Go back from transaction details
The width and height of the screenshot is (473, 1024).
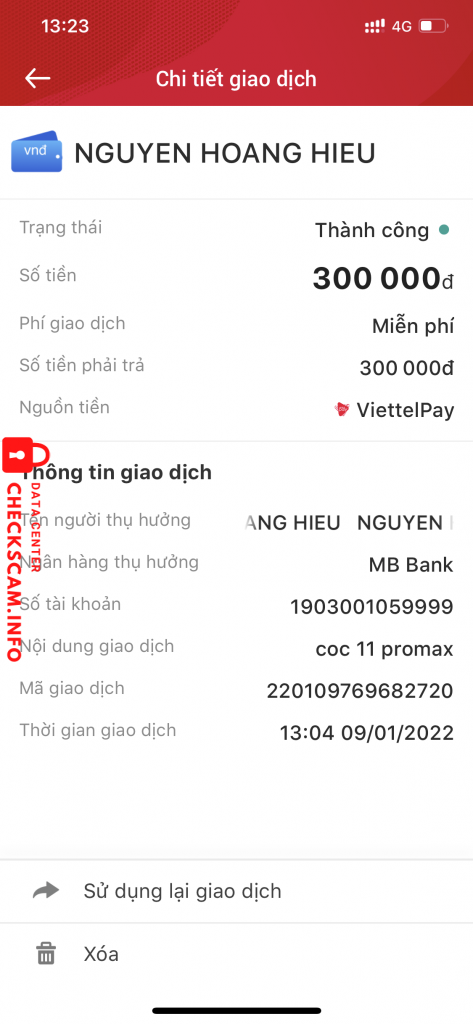click(38, 78)
